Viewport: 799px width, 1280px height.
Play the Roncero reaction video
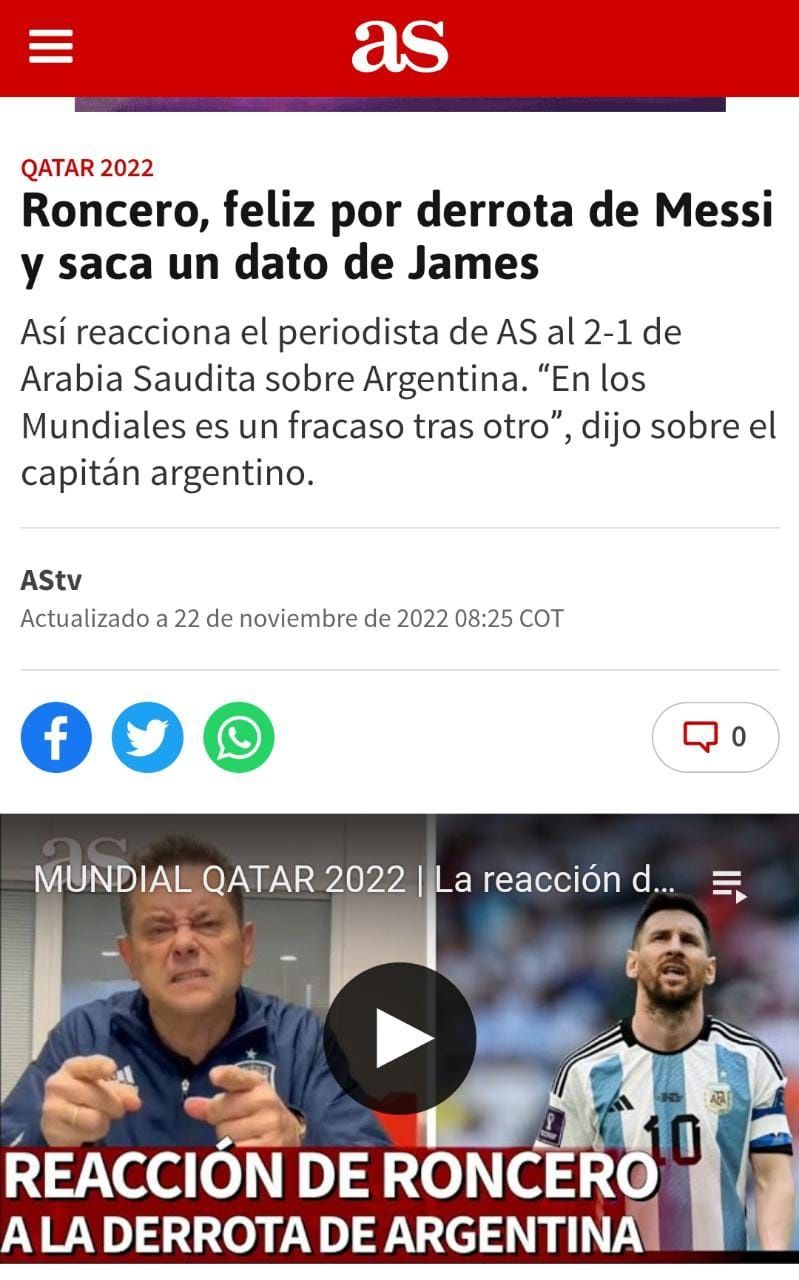(x=399, y=1038)
